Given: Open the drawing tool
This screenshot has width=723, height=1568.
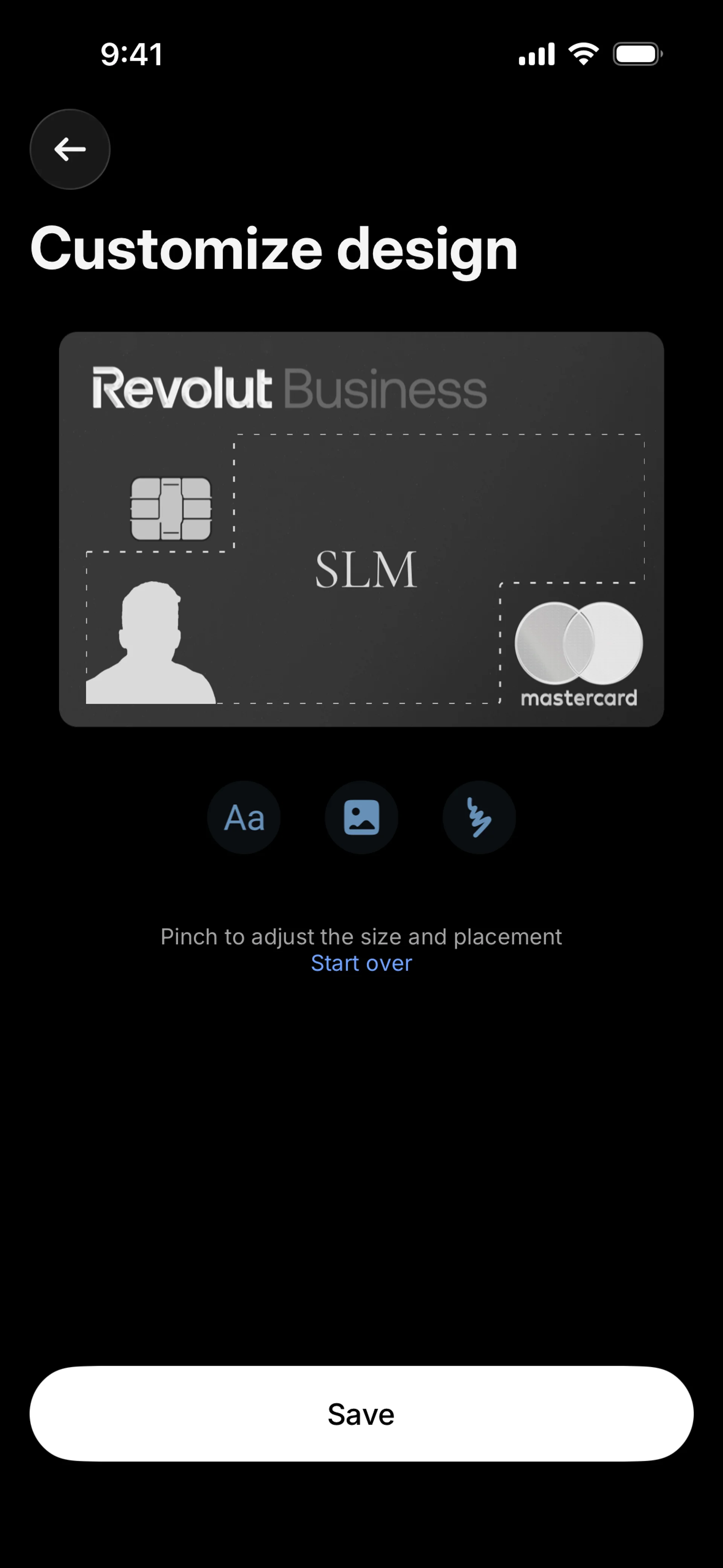Looking at the screenshot, I should (x=479, y=817).
